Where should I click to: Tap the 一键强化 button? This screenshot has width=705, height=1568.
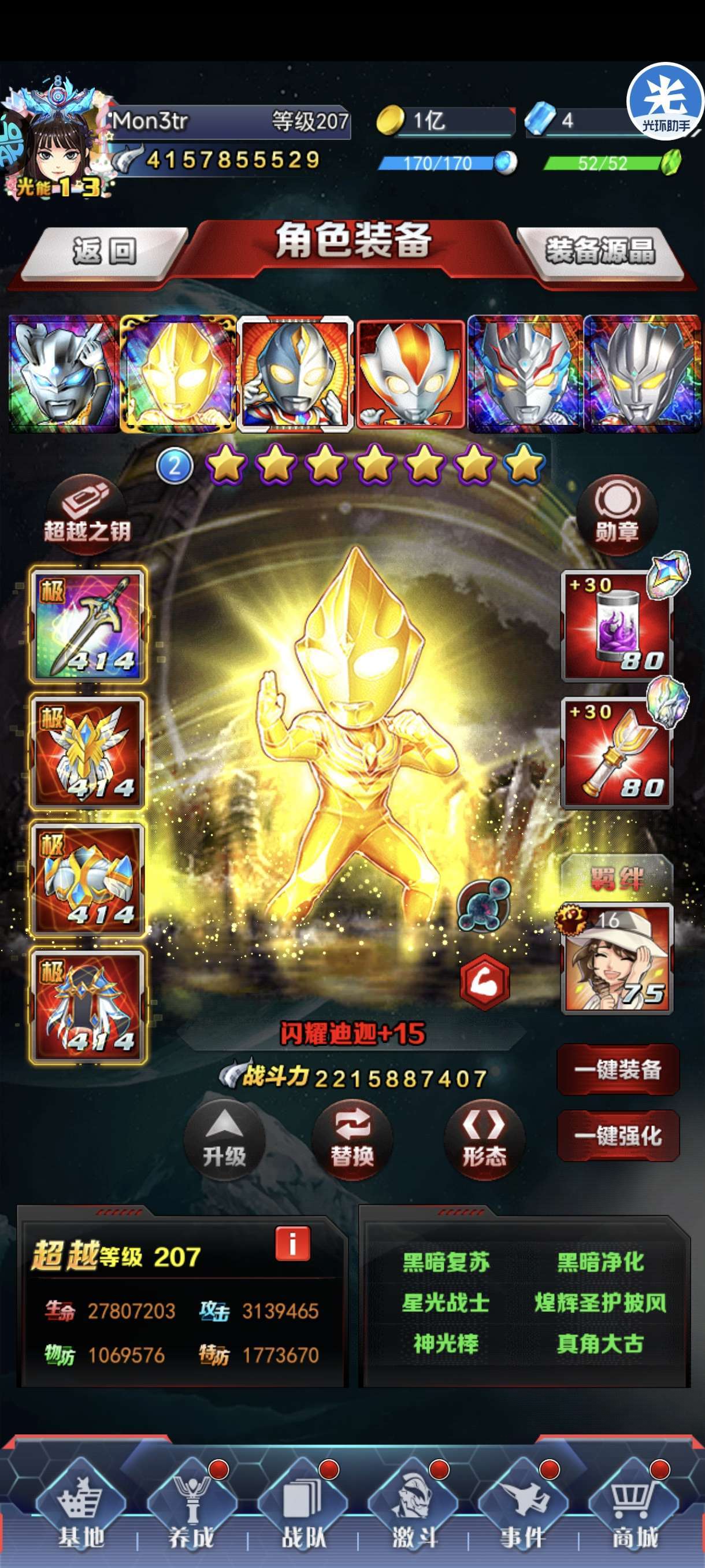click(617, 1135)
